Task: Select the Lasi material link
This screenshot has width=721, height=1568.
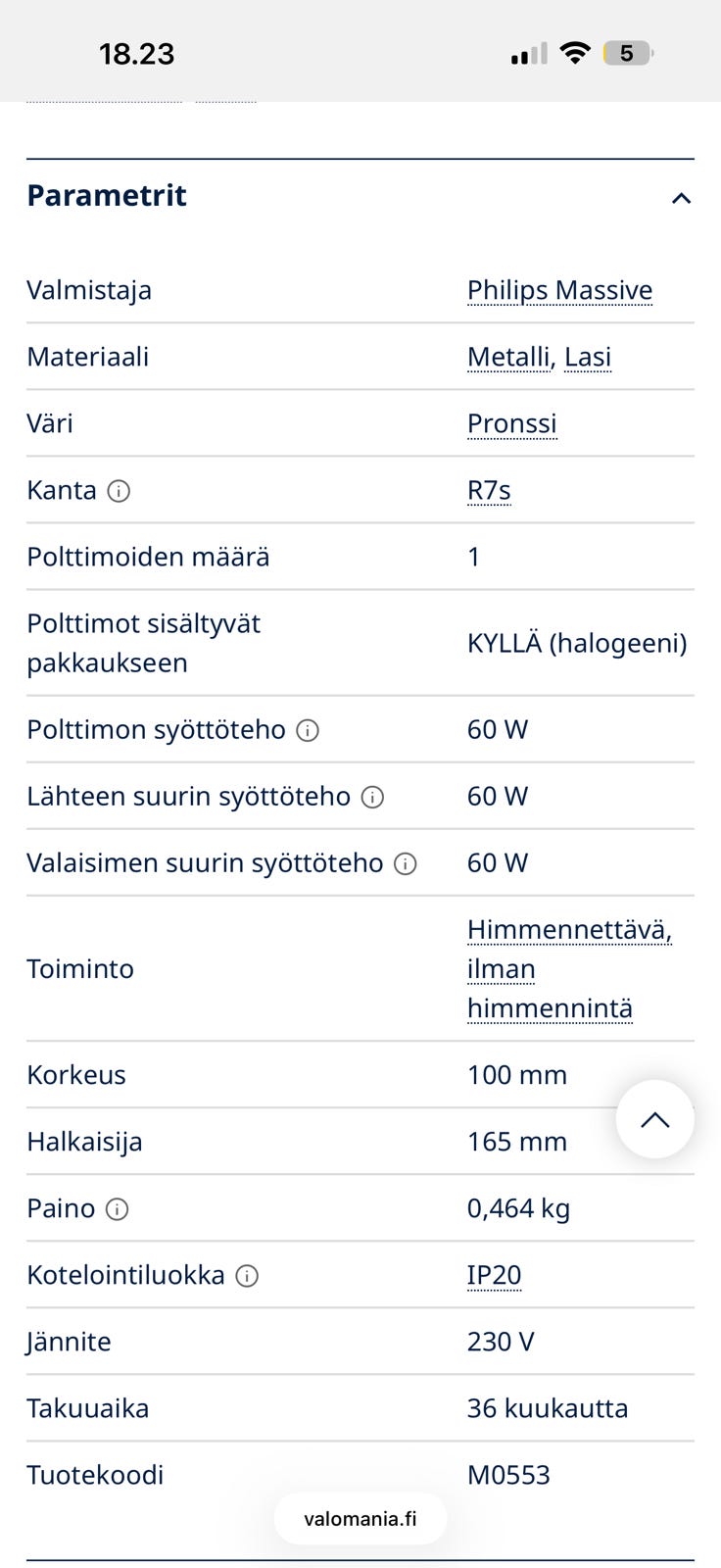Action: [589, 357]
